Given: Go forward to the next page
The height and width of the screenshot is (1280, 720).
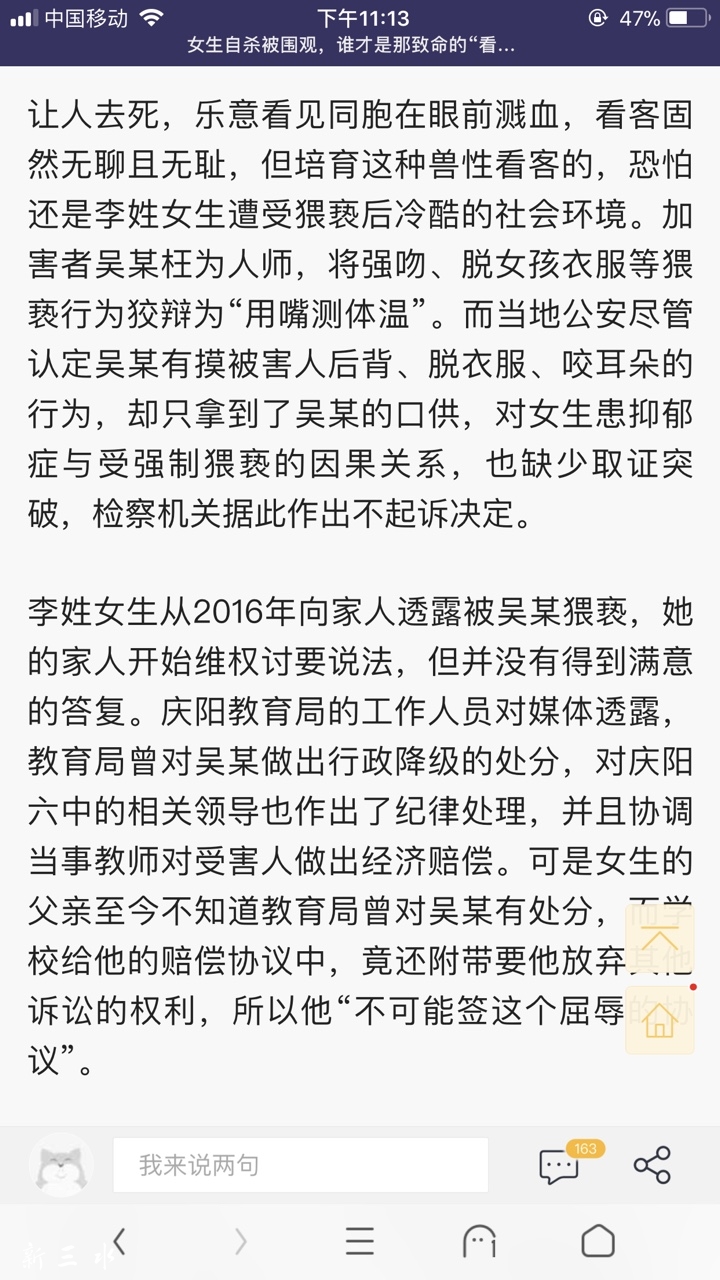Looking at the screenshot, I should click(x=240, y=1242).
